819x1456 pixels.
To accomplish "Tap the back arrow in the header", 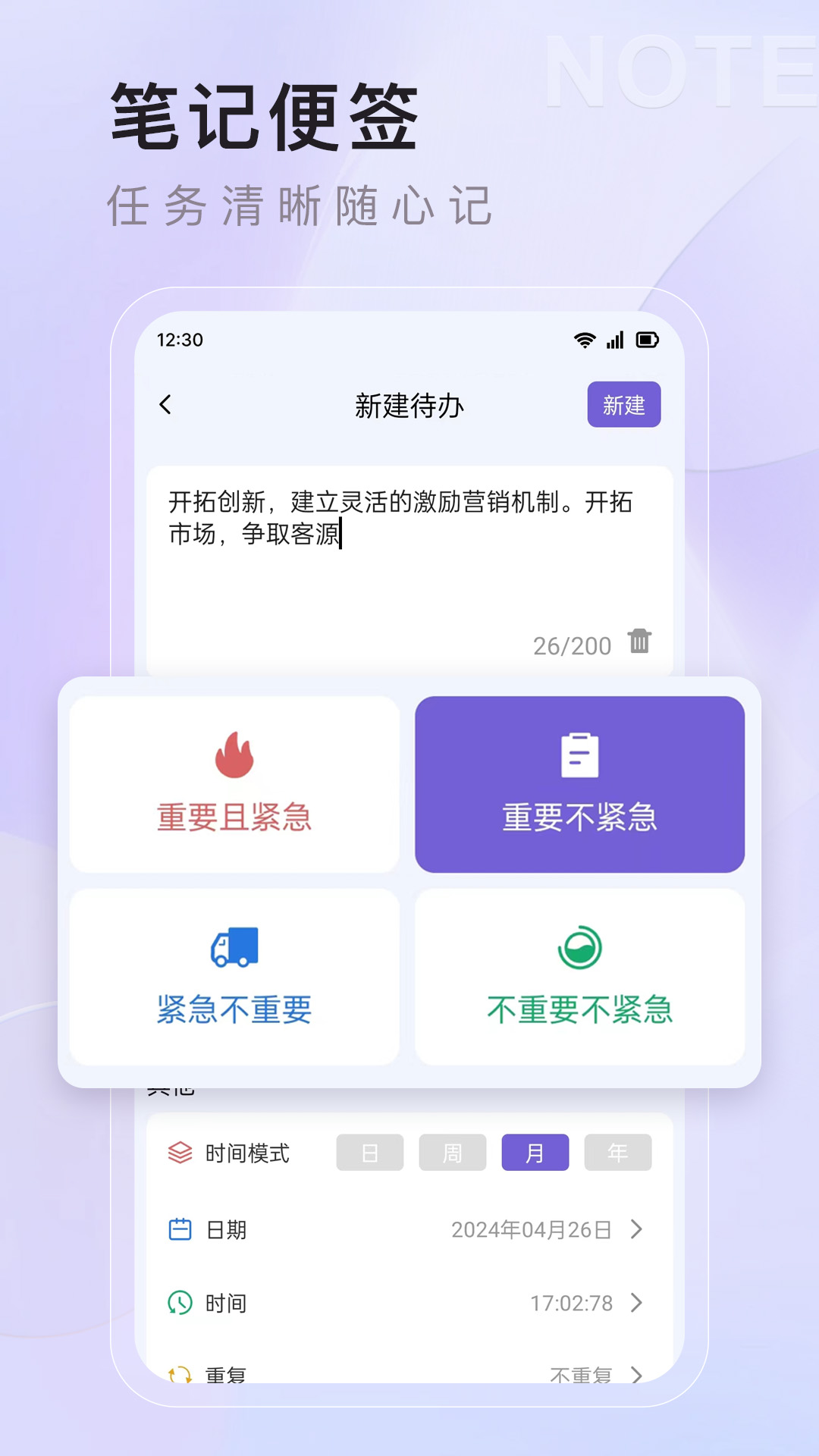I will click(166, 406).
